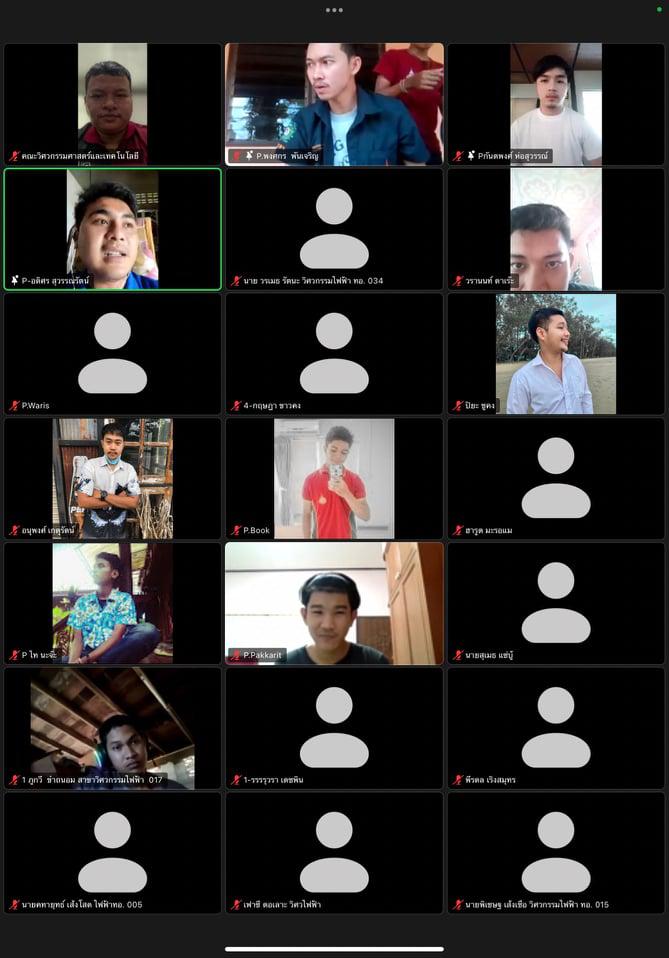This screenshot has width=669, height=958.
Task: Tap the คณะวิศวกรรมศาสตร์ participant tile
Action: [112, 104]
